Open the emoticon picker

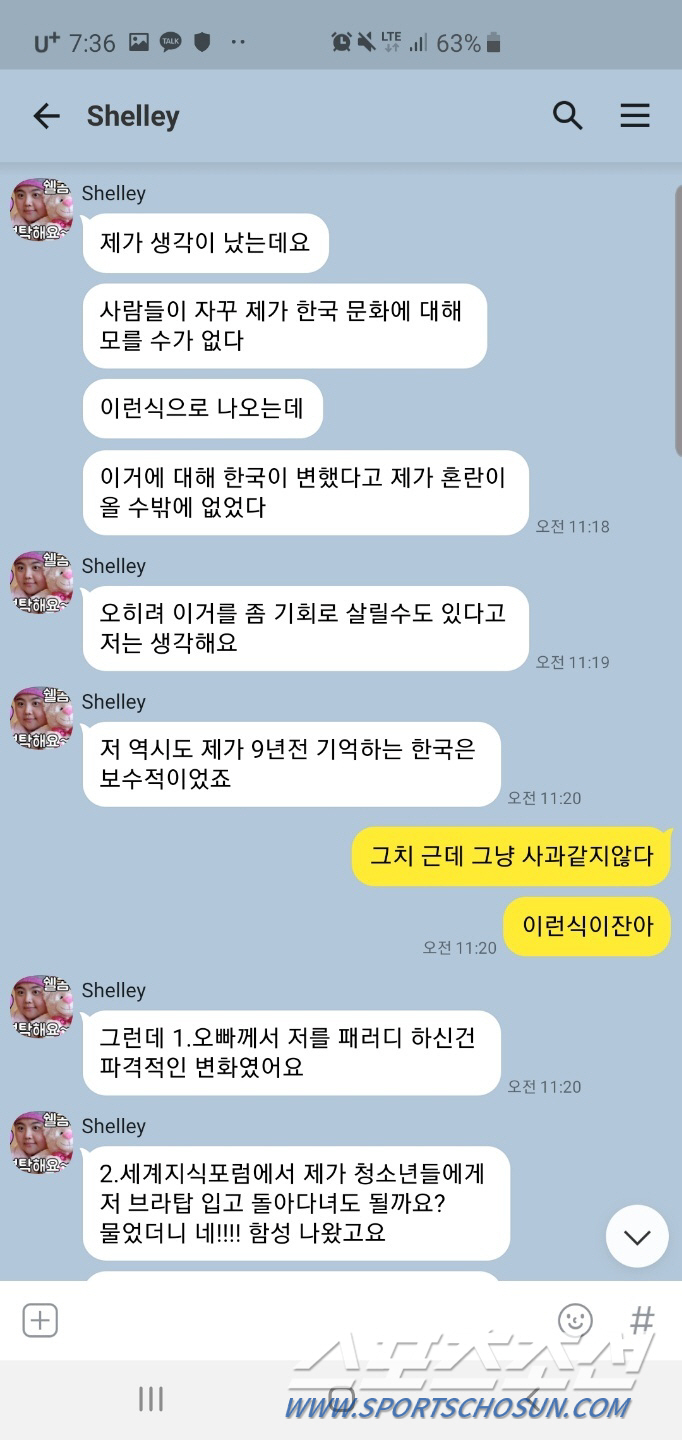click(x=575, y=1320)
